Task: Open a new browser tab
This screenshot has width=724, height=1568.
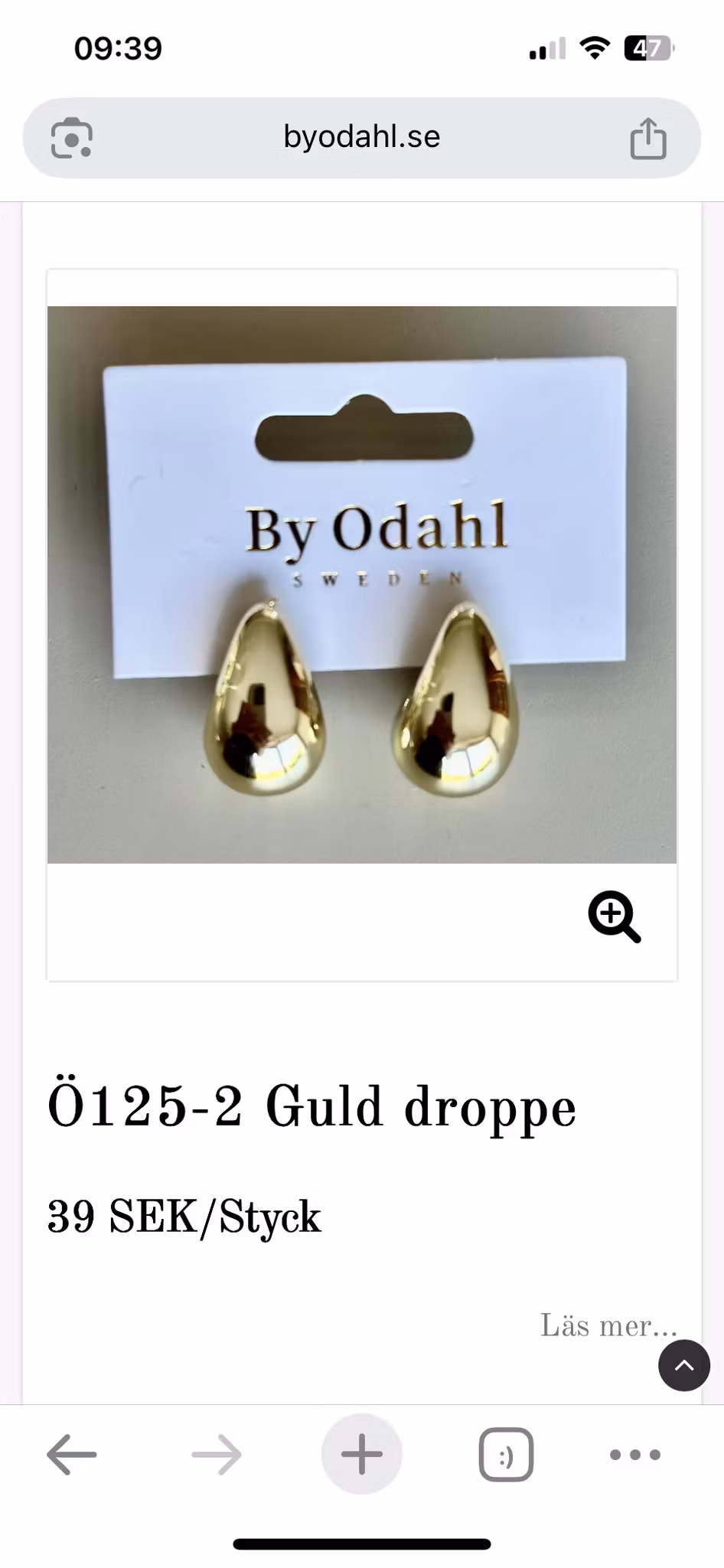Action: pyautogui.click(x=362, y=1454)
